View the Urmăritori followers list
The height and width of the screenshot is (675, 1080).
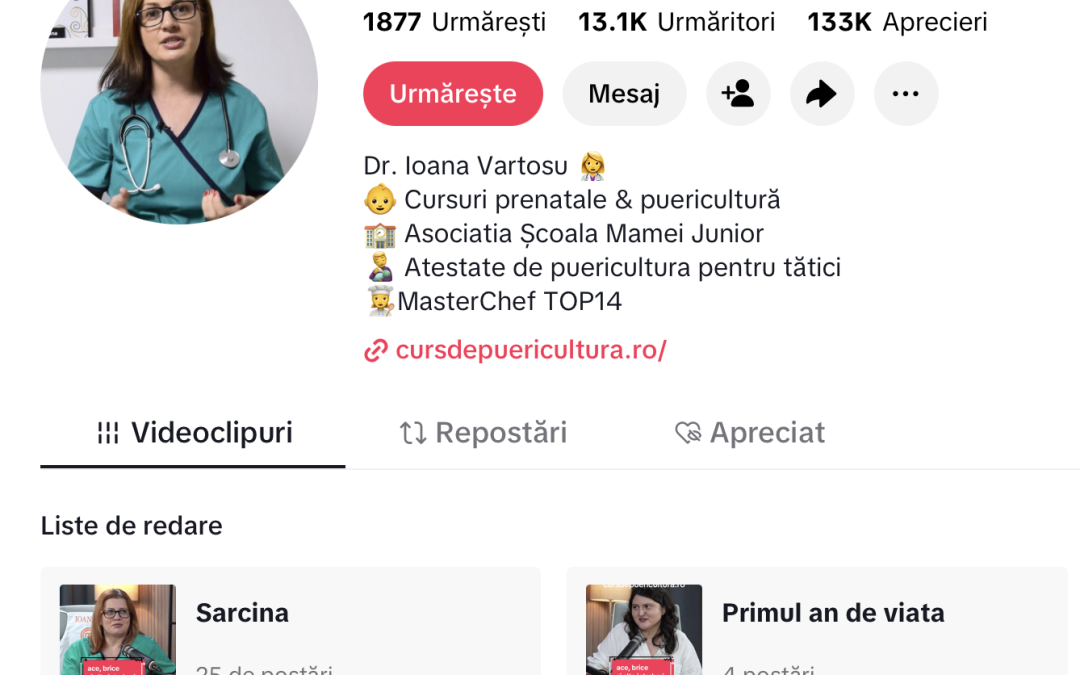click(x=677, y=22)
